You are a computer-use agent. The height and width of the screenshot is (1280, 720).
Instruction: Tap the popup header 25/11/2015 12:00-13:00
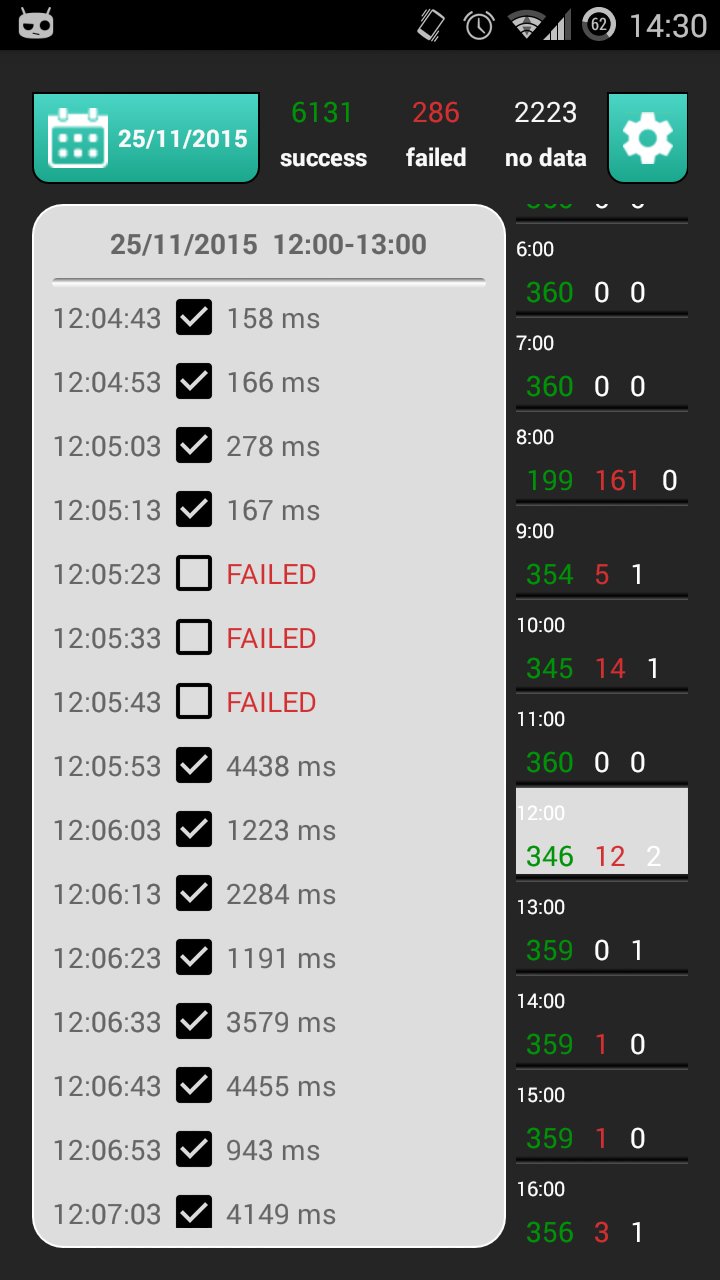(x=268, y=243)
